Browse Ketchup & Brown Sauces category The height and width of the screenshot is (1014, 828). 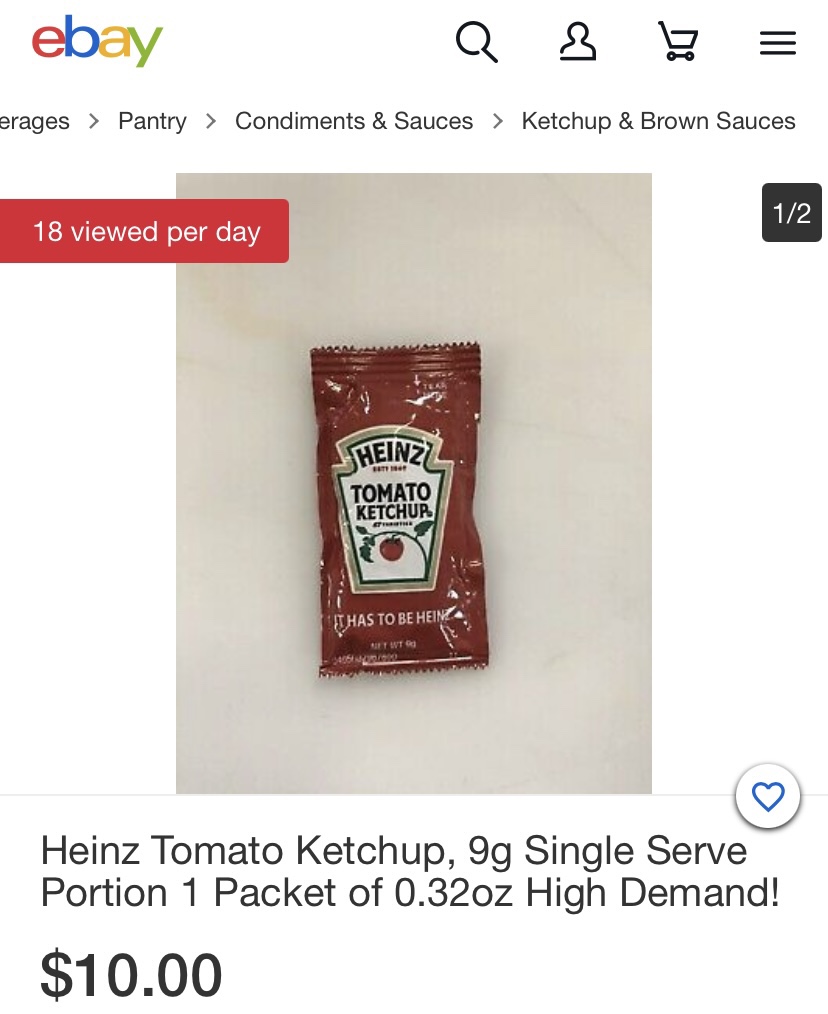click(658, 121)
